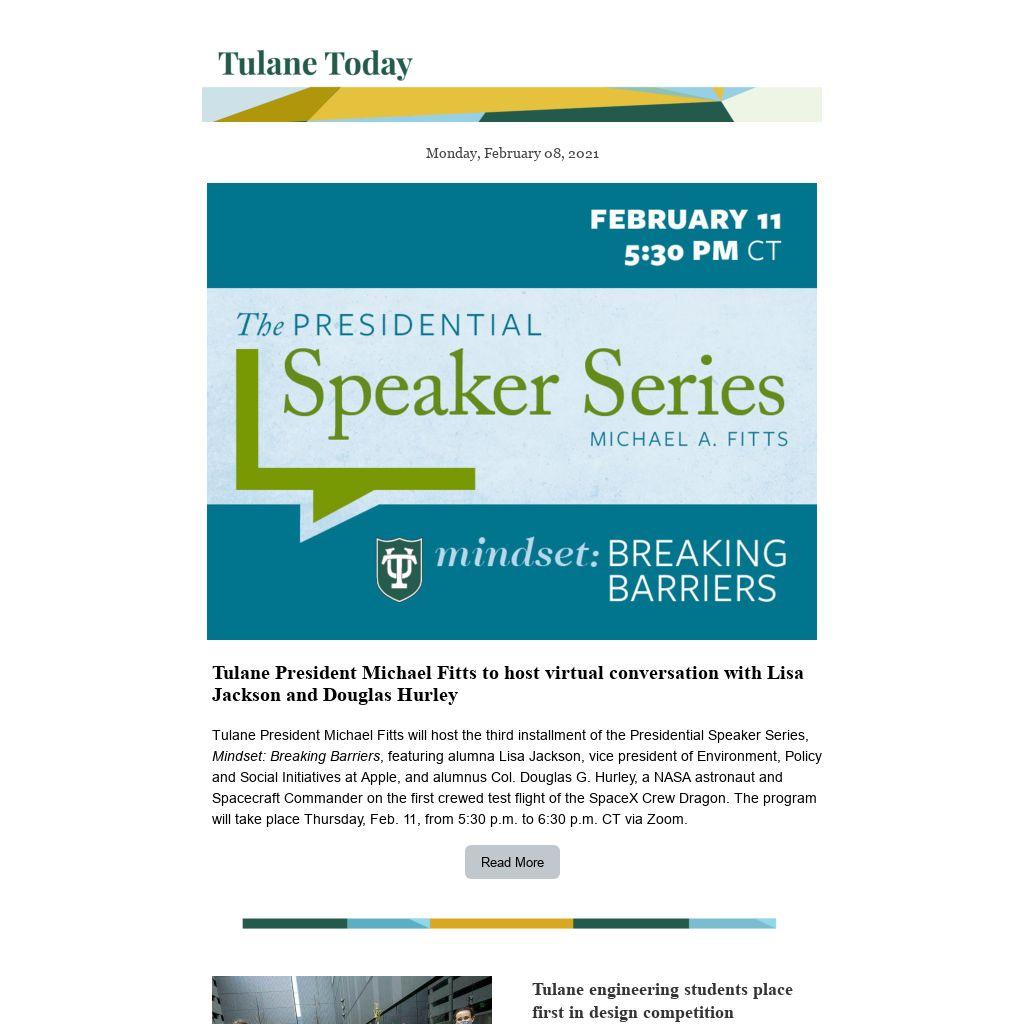1024x1024 pixels.
Task: Open the Lisa Jackson and Douglas Hurley headline
Action: coord(508,684)
